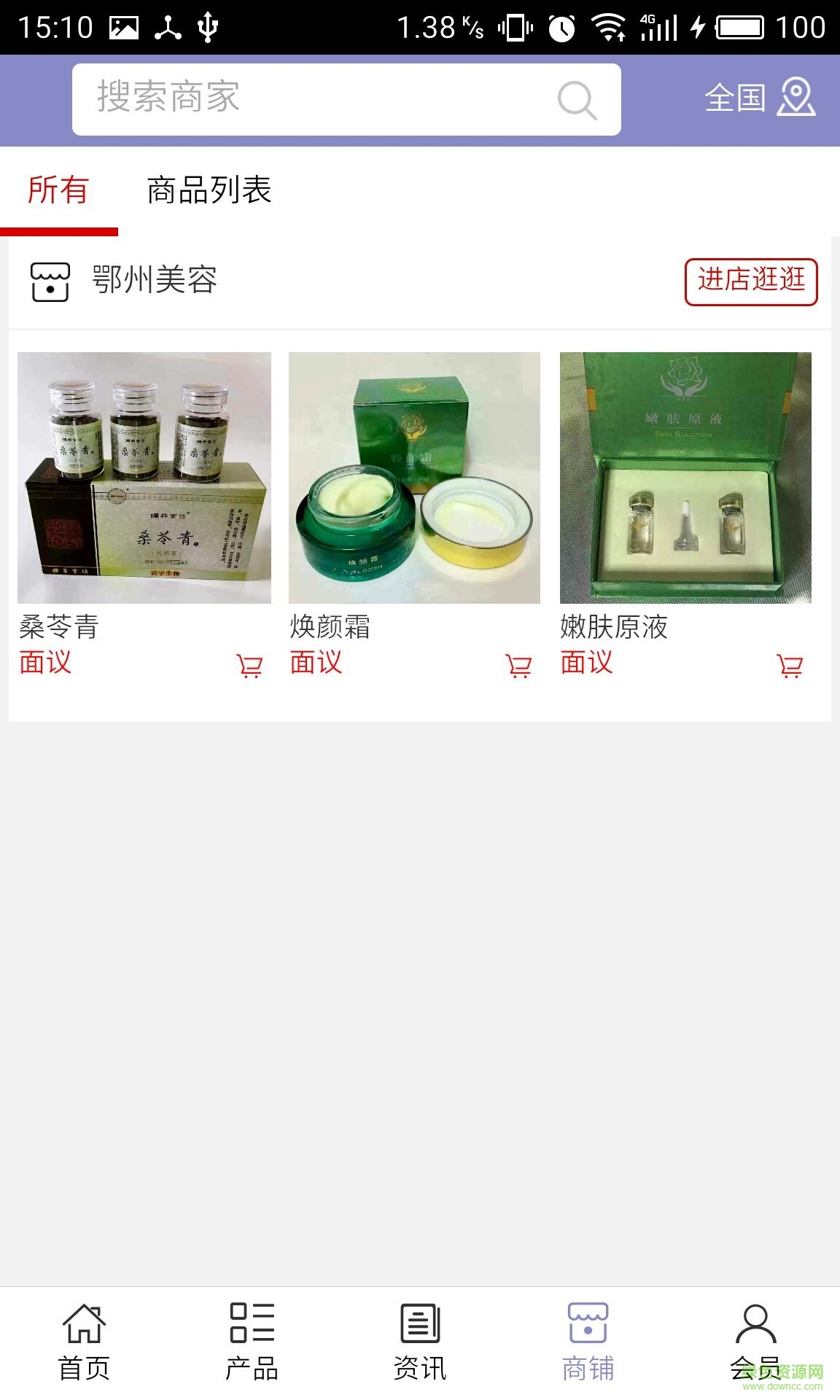Select the 商铺 tab
The width and height of the screenshot is (840, 1400).
click(x=588, y=1342)
